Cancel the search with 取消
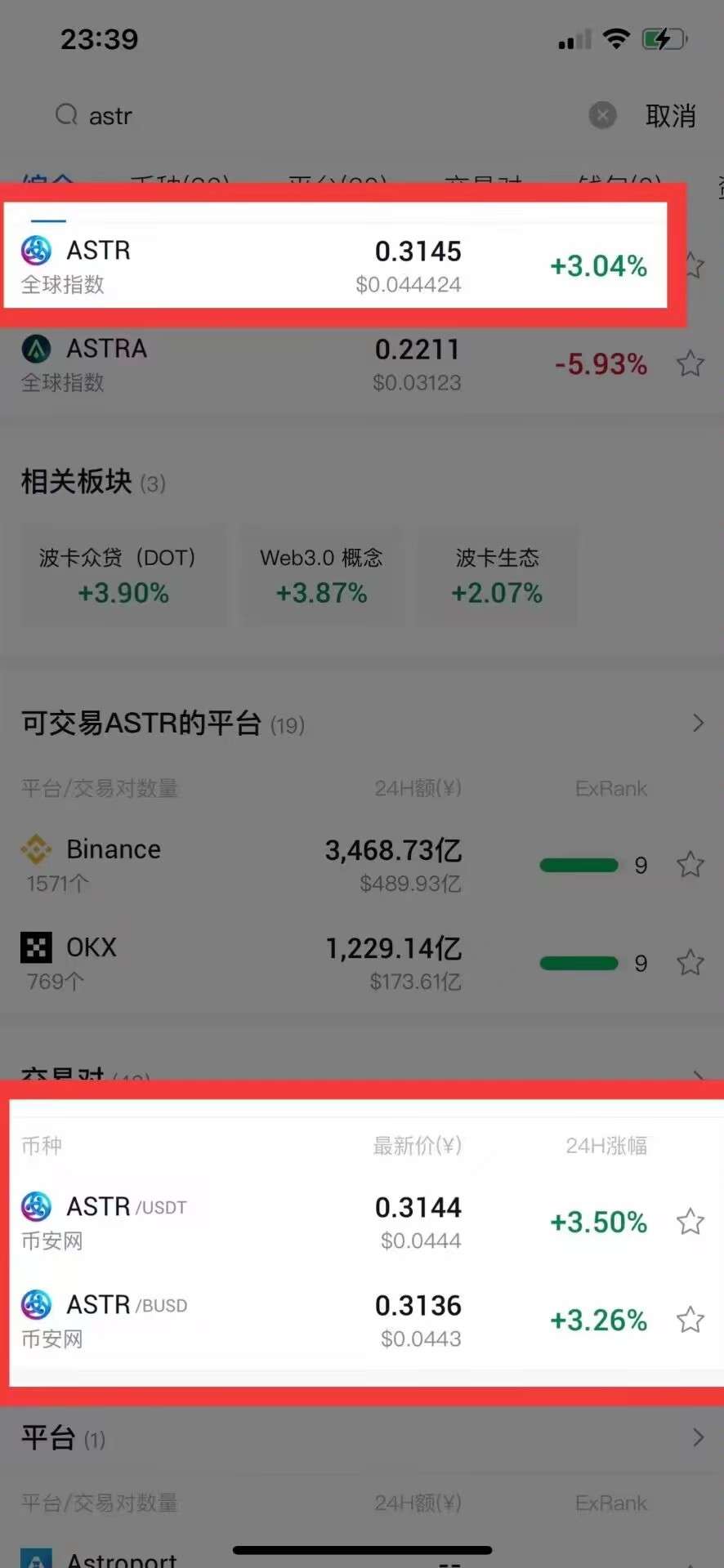Screen dimensions: 724x1568 pyautogui.click(x=670, y=116)
